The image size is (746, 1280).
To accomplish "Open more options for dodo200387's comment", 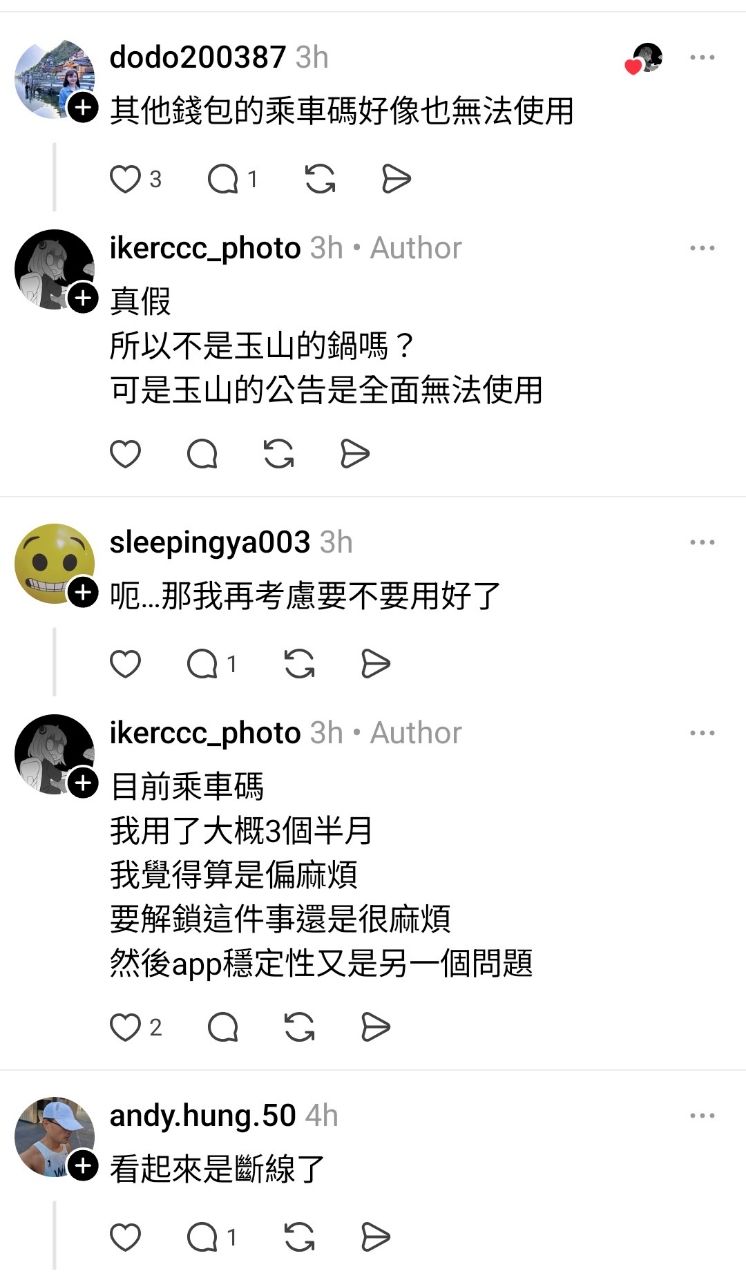I will (x=702, y=57).
